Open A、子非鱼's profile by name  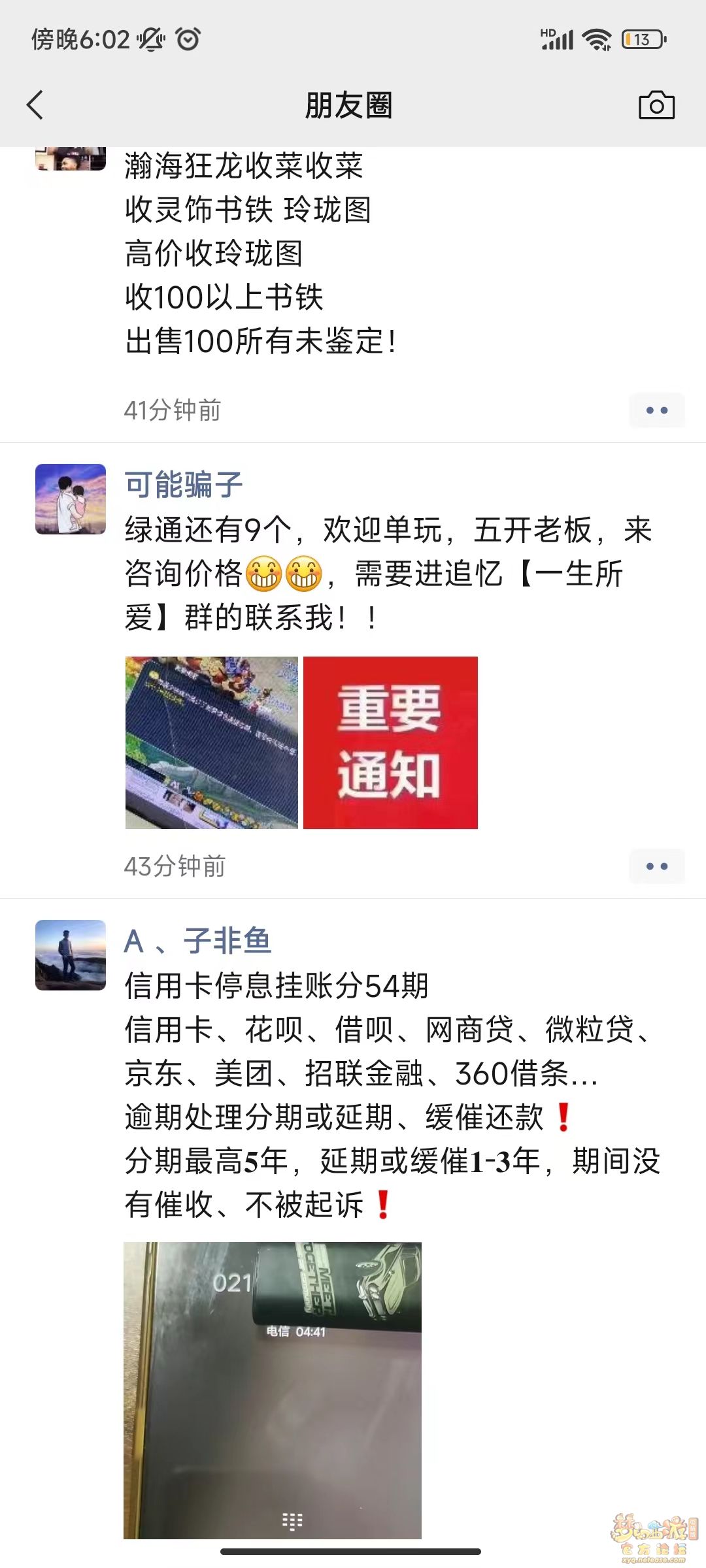[197, 941]
